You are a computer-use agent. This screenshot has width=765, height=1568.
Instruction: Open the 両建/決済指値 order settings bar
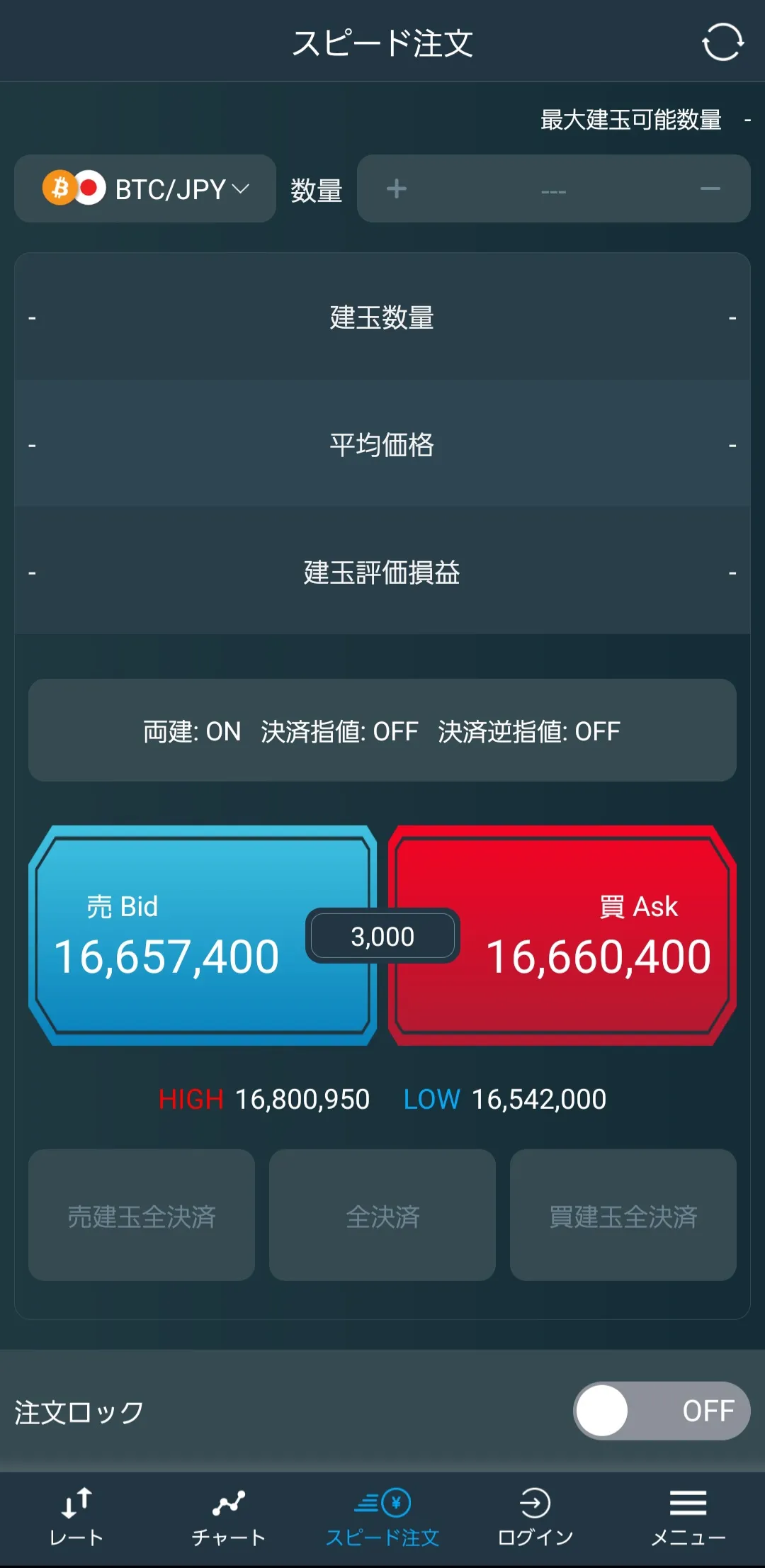382,731
